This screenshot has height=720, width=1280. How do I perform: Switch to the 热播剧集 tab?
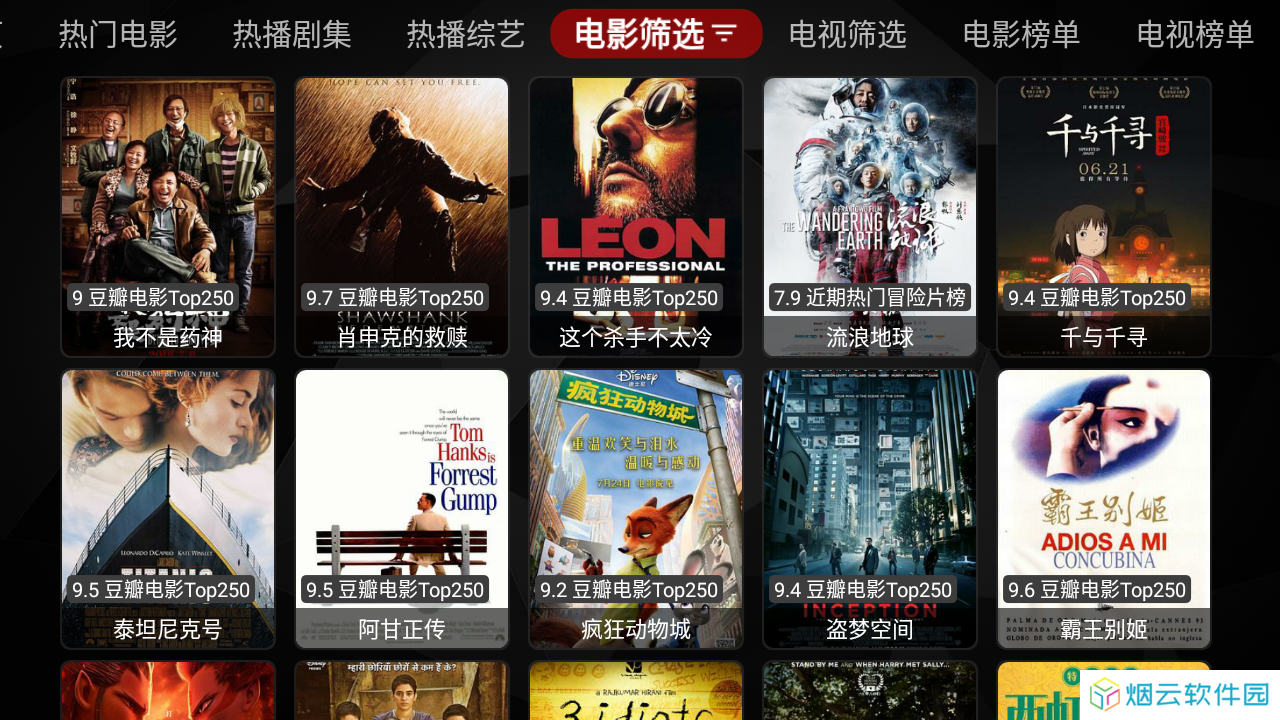[x=292, y=34]
